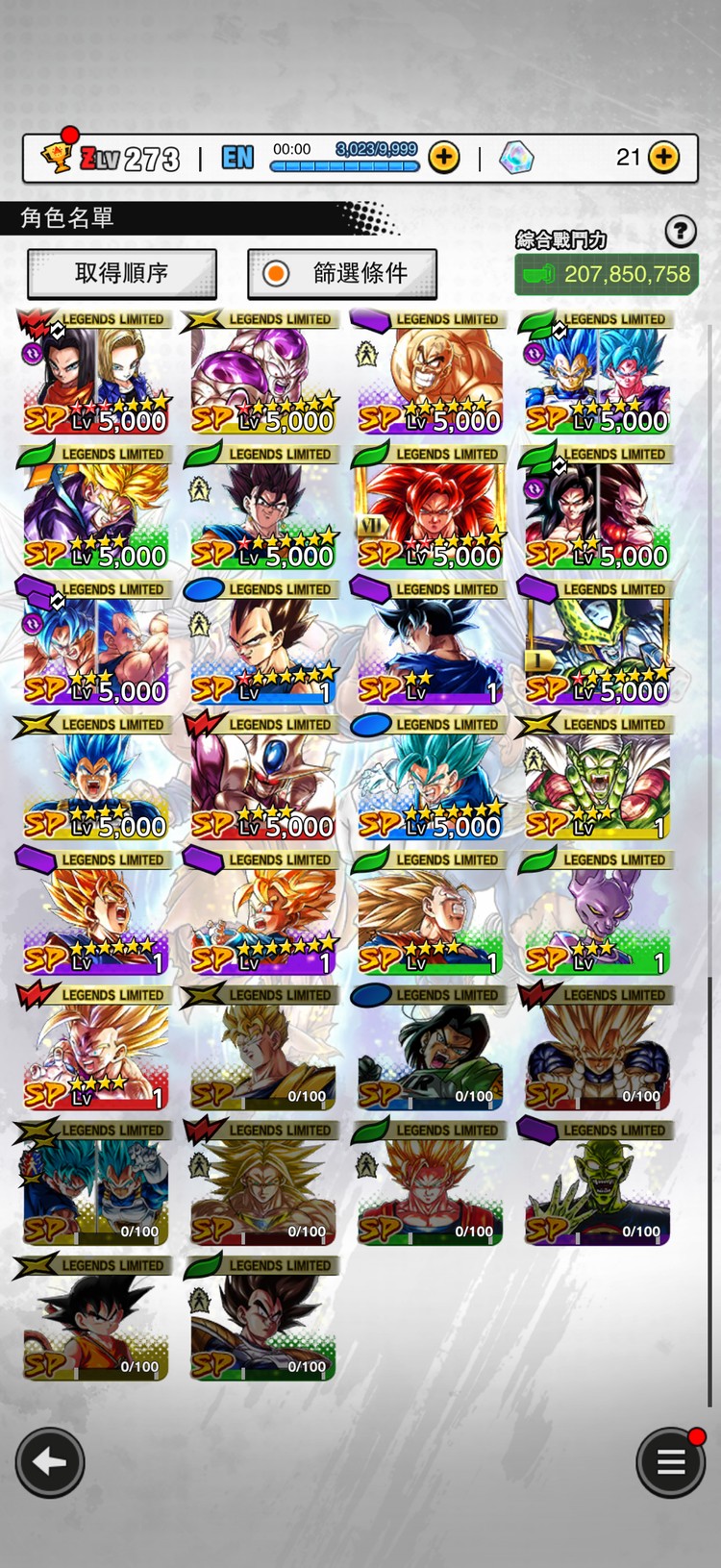Open the Super Saiyan 4 Gogeta red-hair card
The height and width of the screenshot is (1568, 721).
click(430, 510)
